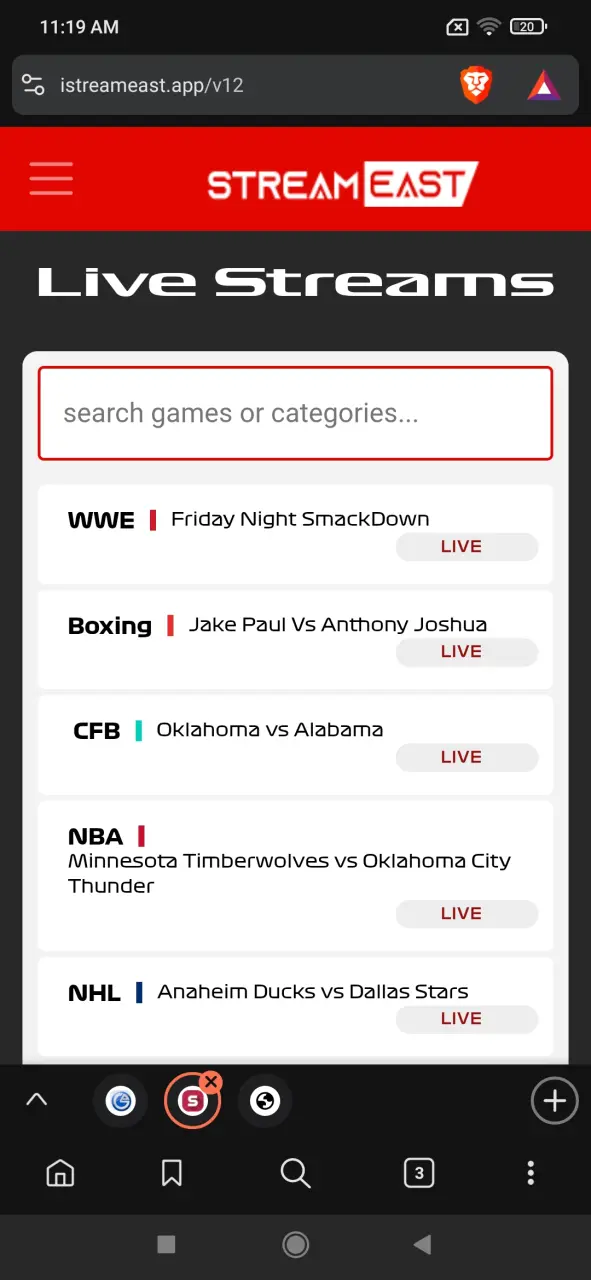Open Oklahoma vs Alabama CFB stream
591x1280 pixels.
(295, 745)
